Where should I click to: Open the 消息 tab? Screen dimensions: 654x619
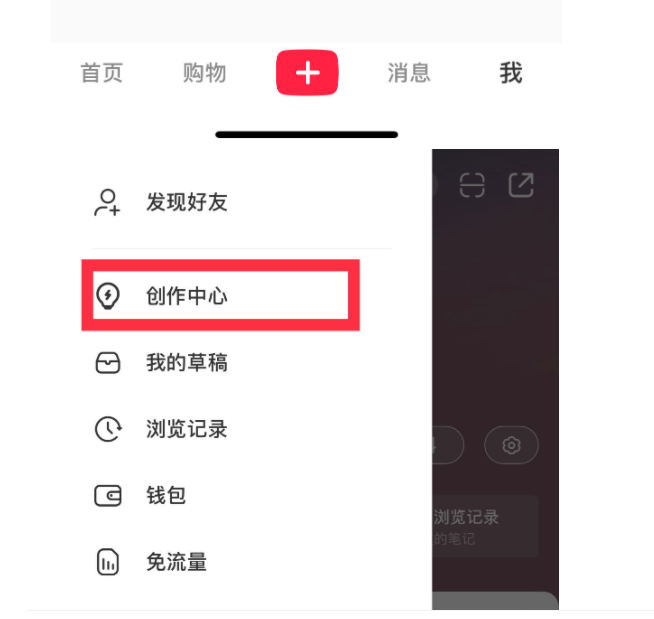(x=409, y=73)
